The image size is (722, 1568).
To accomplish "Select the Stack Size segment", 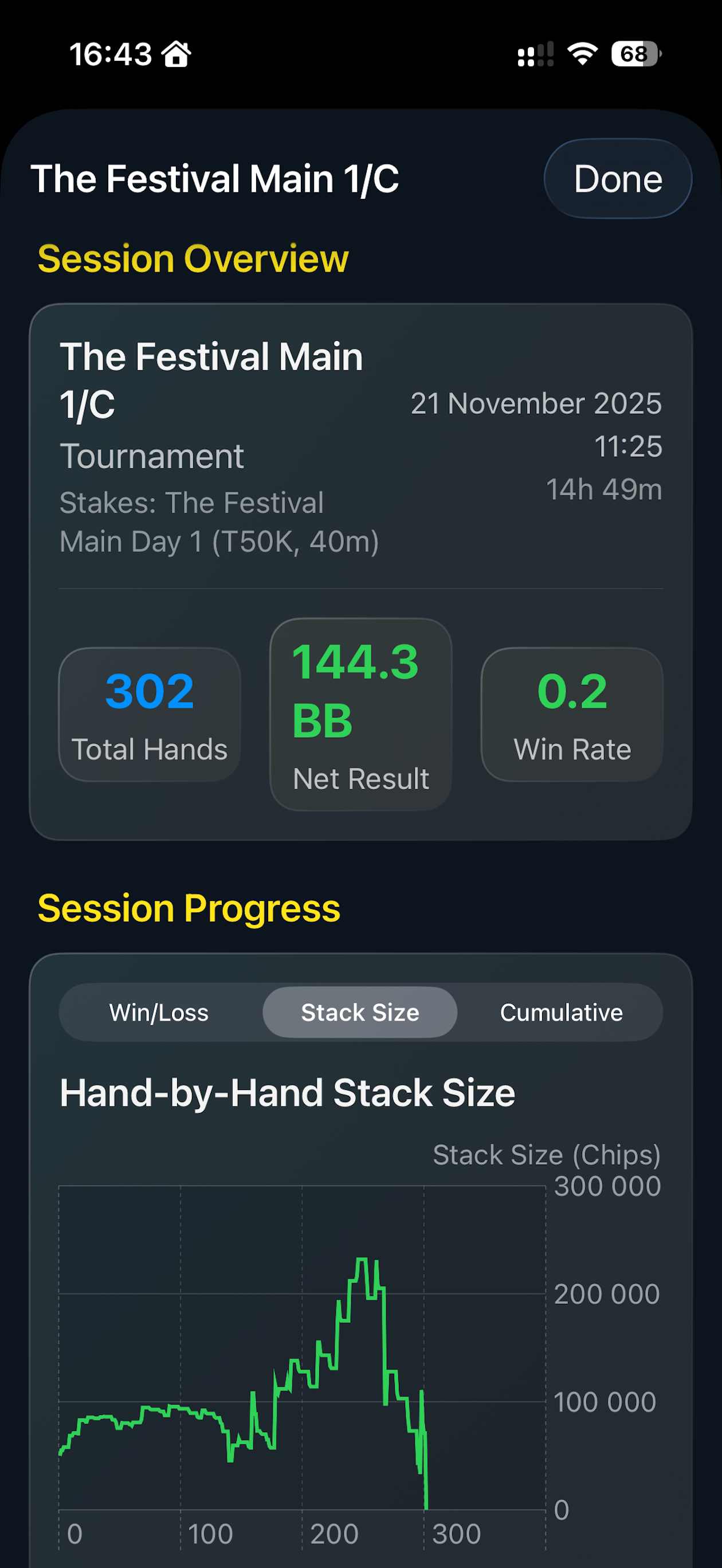I will [x=360, y=1012].
